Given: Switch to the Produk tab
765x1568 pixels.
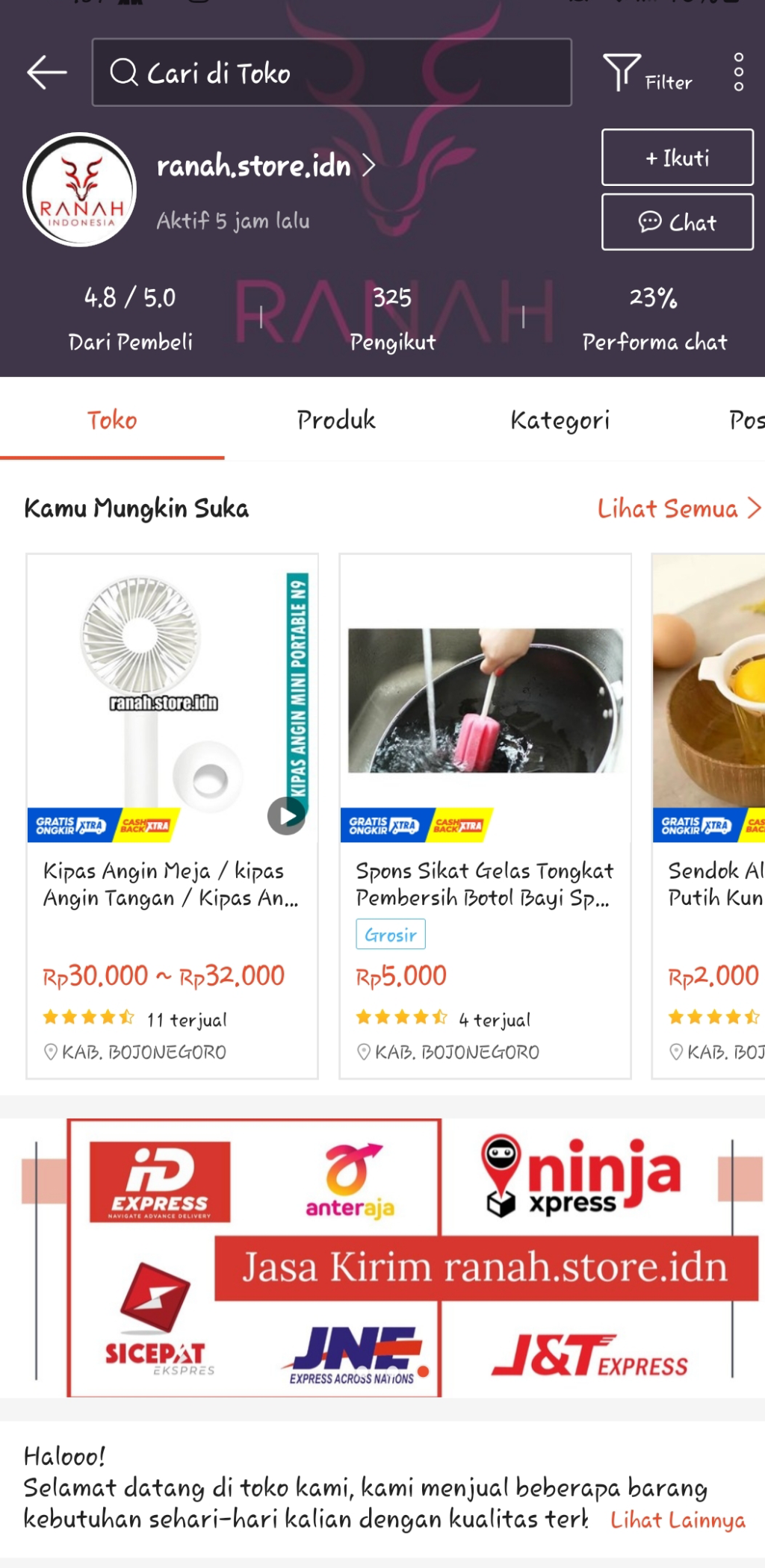Looking at the screenshot, I should [336, 420].
